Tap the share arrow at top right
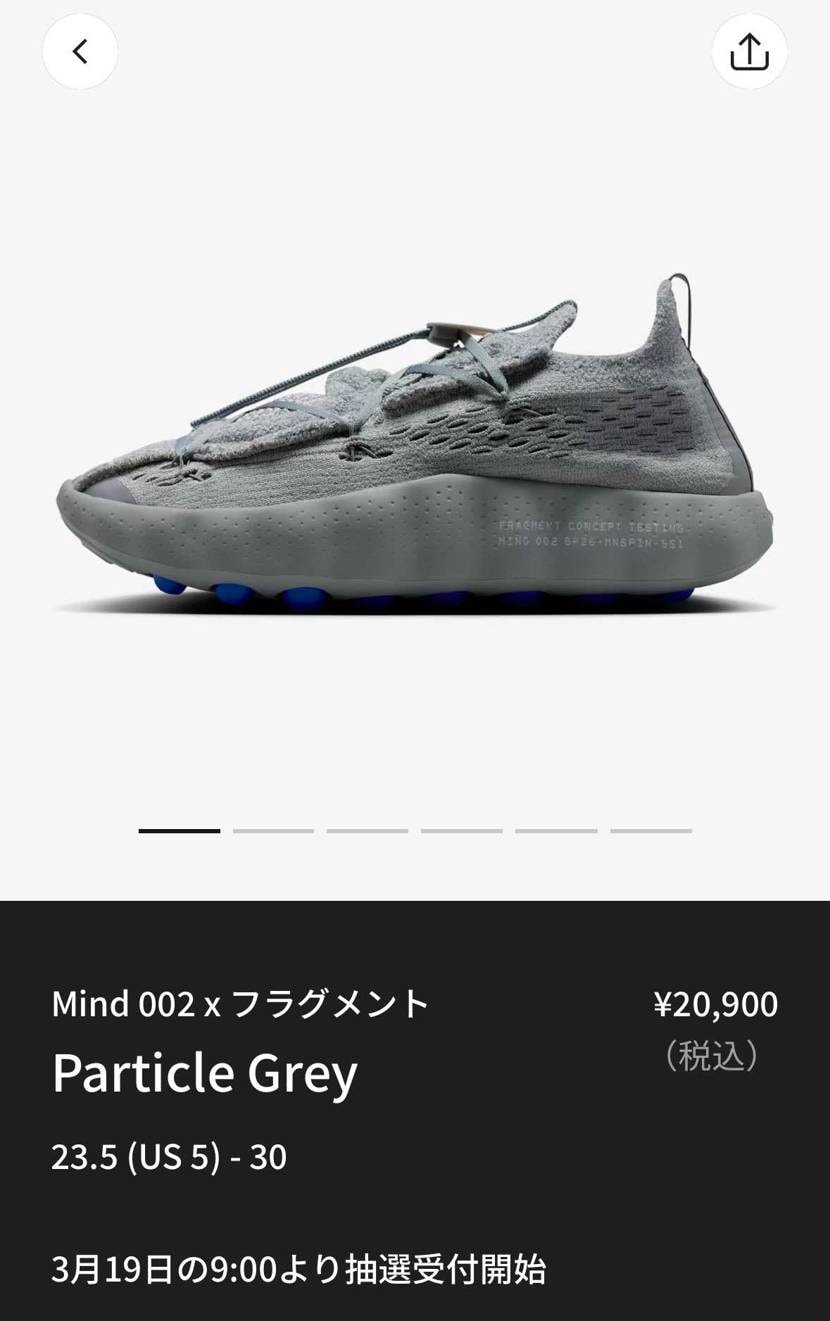830x1321 pixels. [x=749, y=51]
